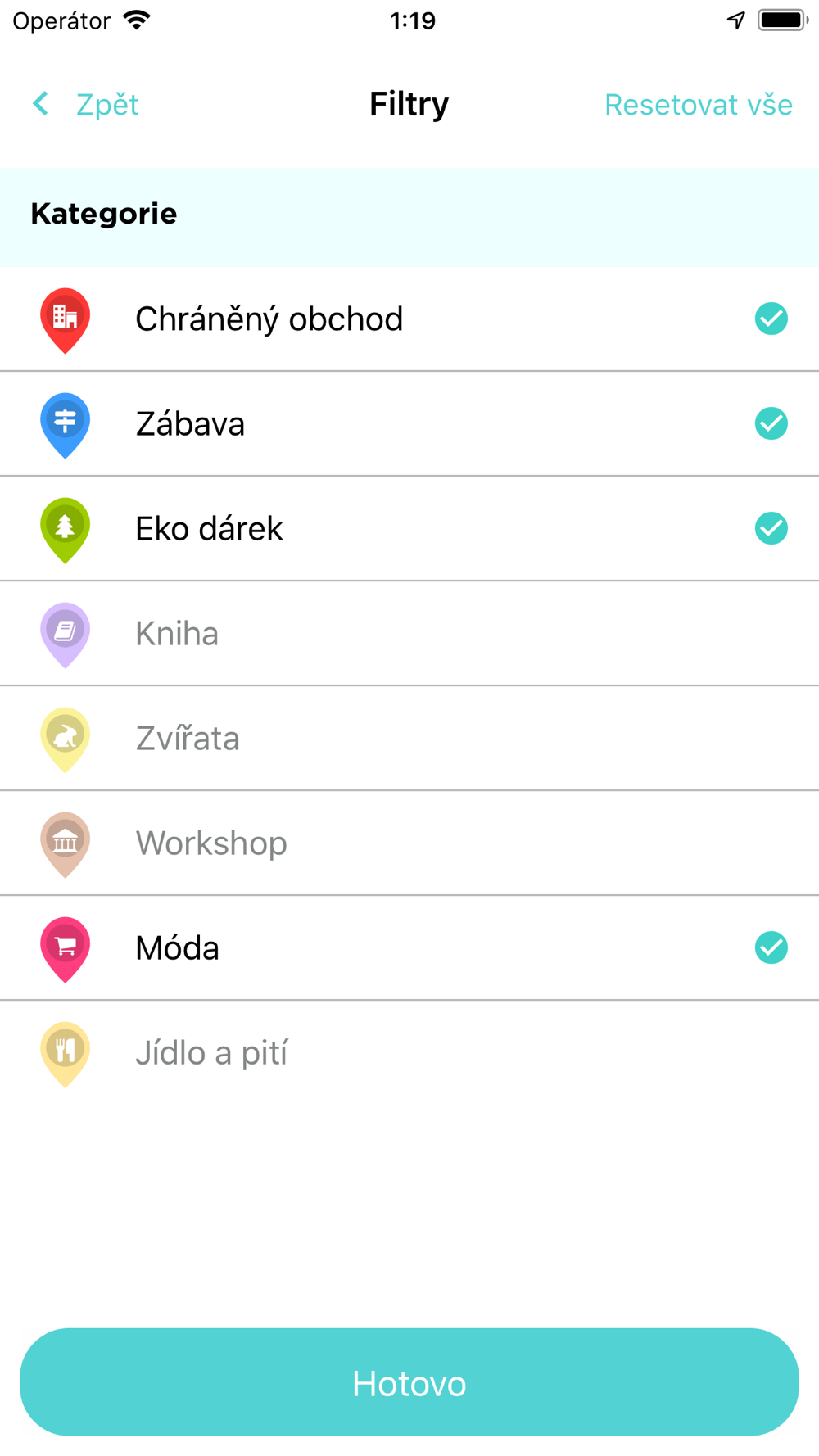This screenshot has width=819, height=1456.
Task: Confirm filters with Hotovo
Action: [x=409, y=1382]
